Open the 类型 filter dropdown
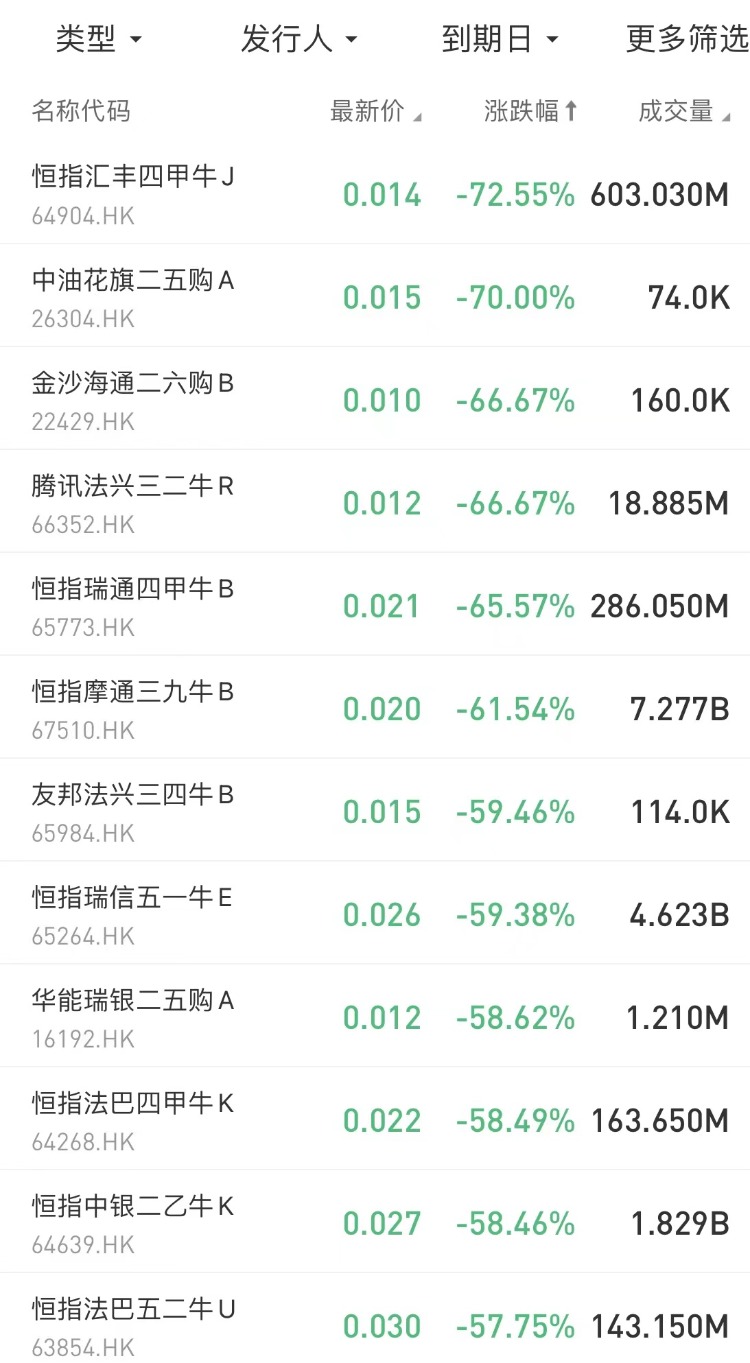750x1363 pixels. 98,39
